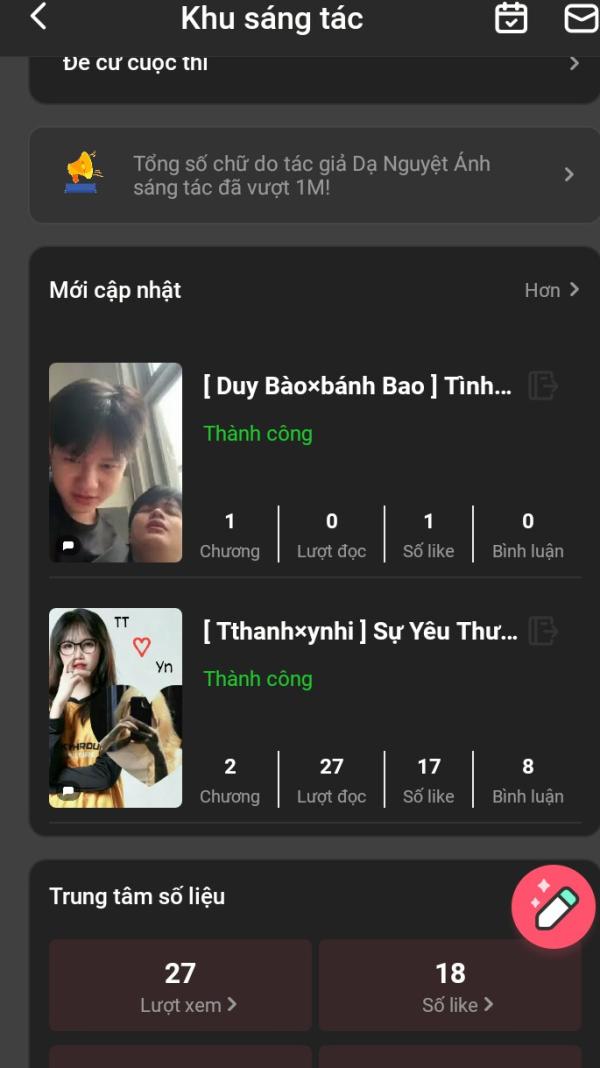Open Số like statistics
The width and height of the screenshot is (600, 1068).
click(450, 985)
